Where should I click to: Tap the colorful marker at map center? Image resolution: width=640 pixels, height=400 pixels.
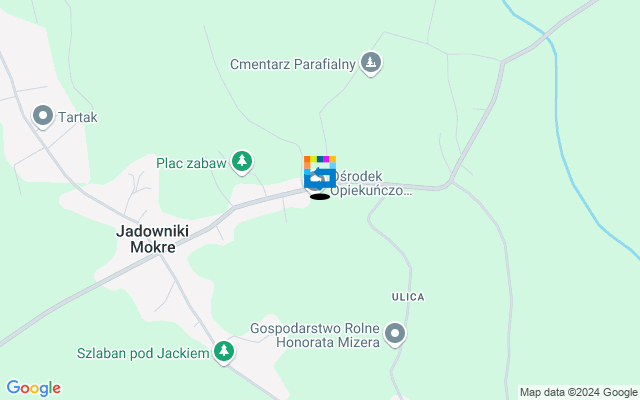point(320,172)
